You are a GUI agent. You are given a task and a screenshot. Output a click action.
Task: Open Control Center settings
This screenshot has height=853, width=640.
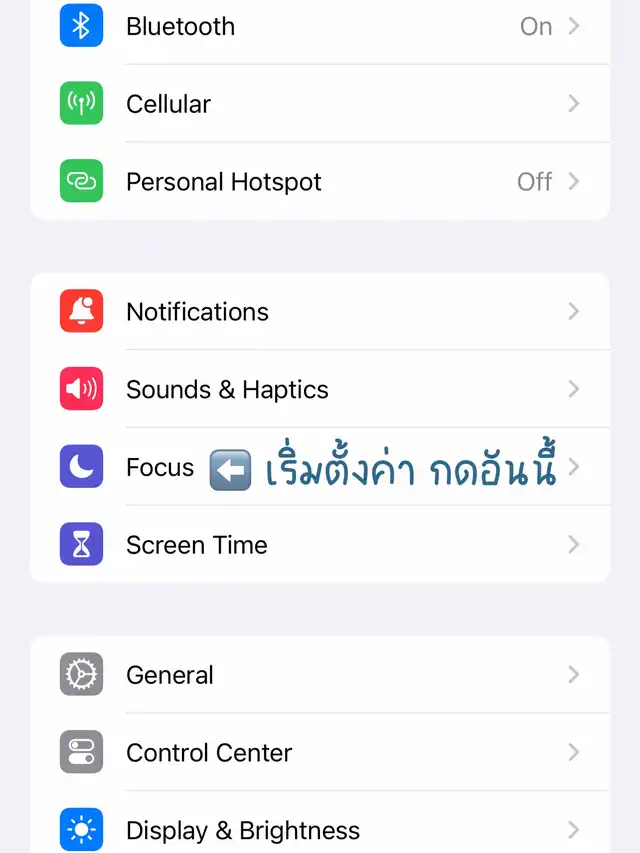[x=320, y=753]
